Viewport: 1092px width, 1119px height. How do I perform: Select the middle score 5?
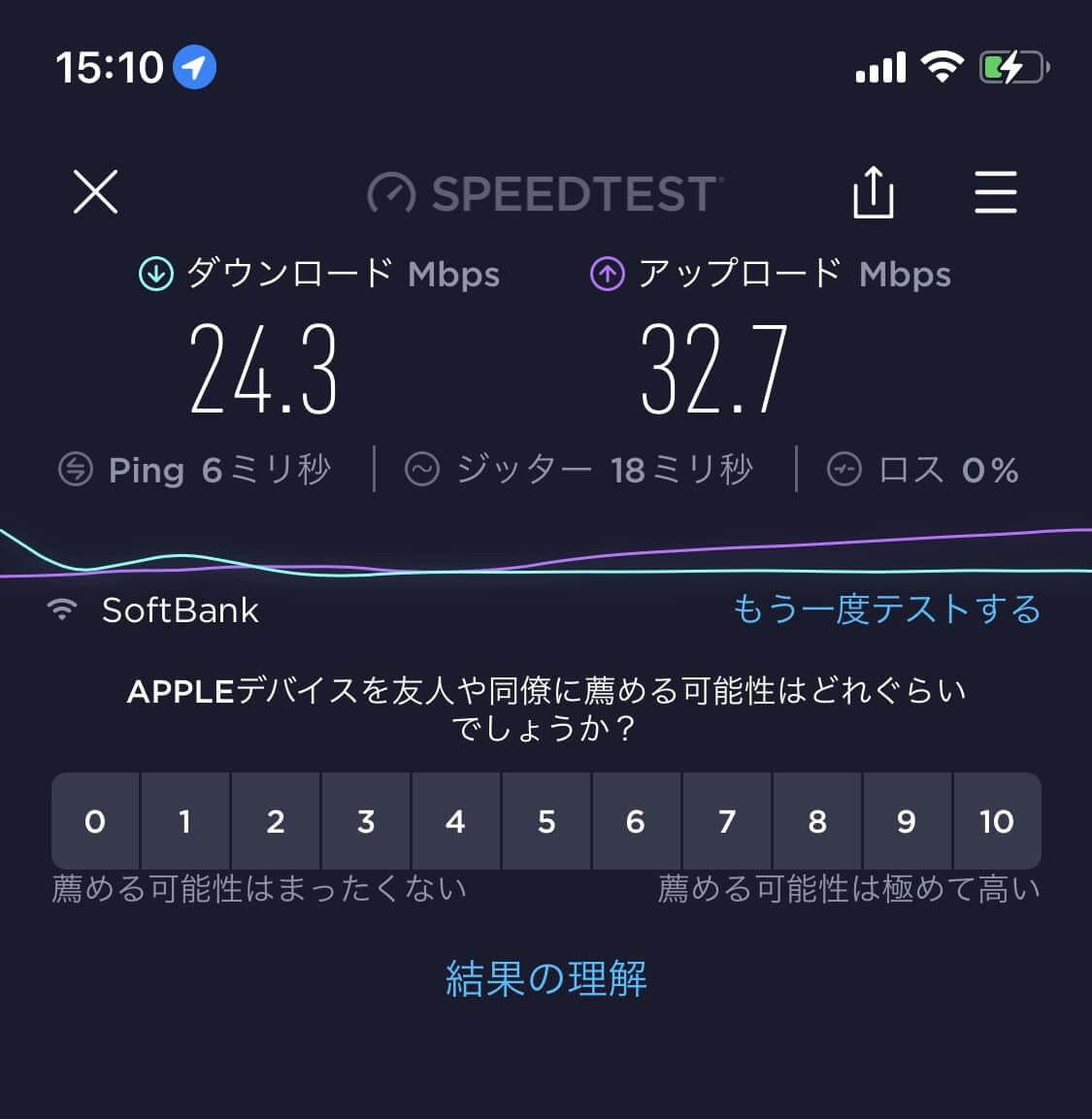click(x=546, y=821)
